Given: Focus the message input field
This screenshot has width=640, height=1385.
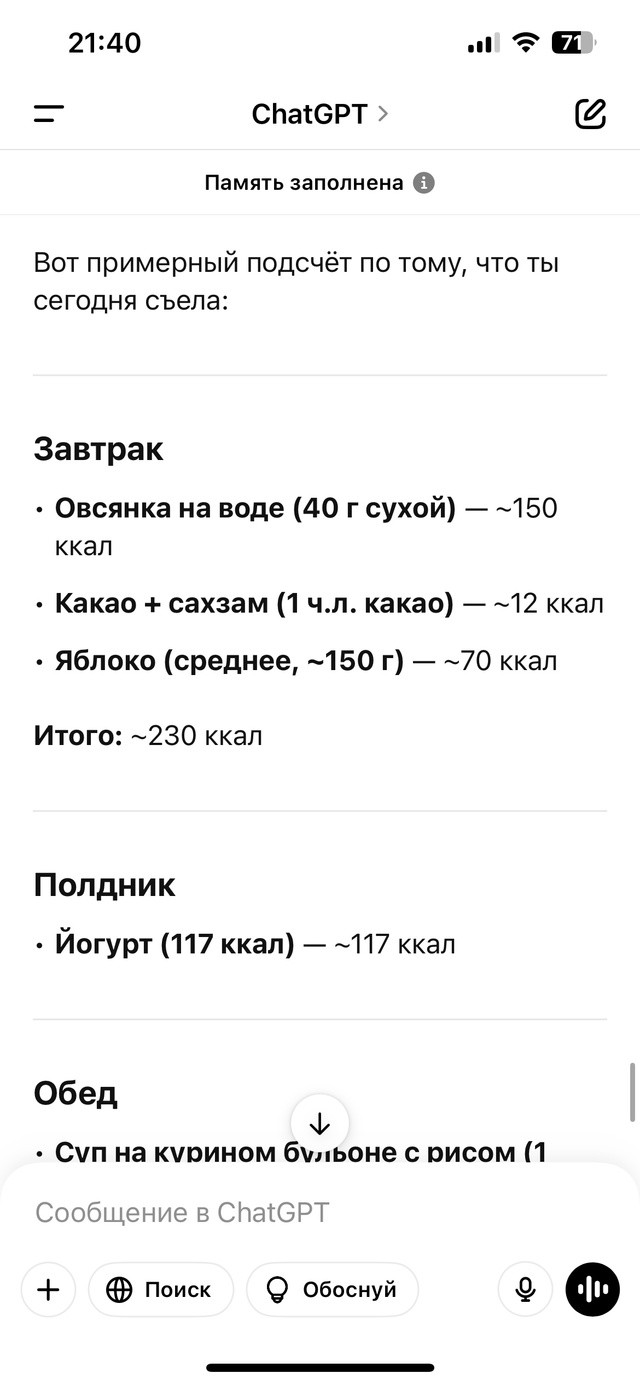Looking at the screenshot, I should click(x=320, y=1213).
